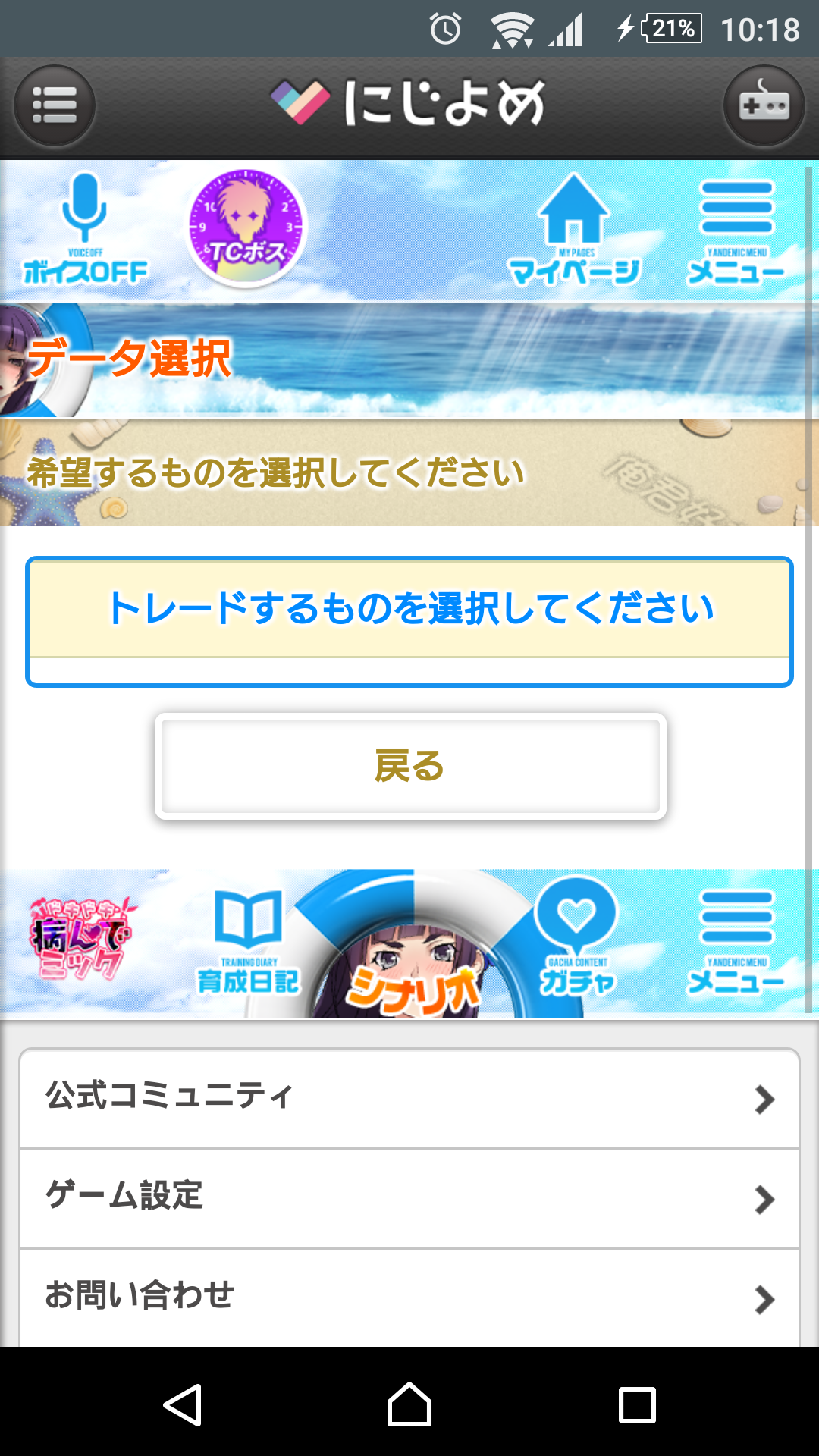Open 育成日記 training diary
819x1456 pixels.
(x=248, y=943)
